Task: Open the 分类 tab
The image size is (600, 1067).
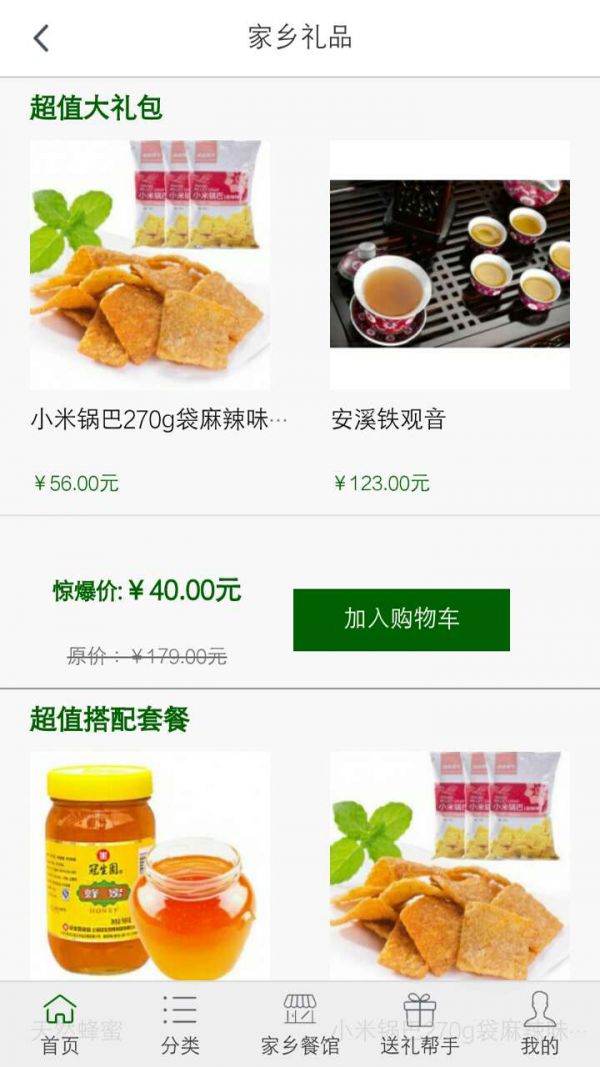Action: 180,1025
